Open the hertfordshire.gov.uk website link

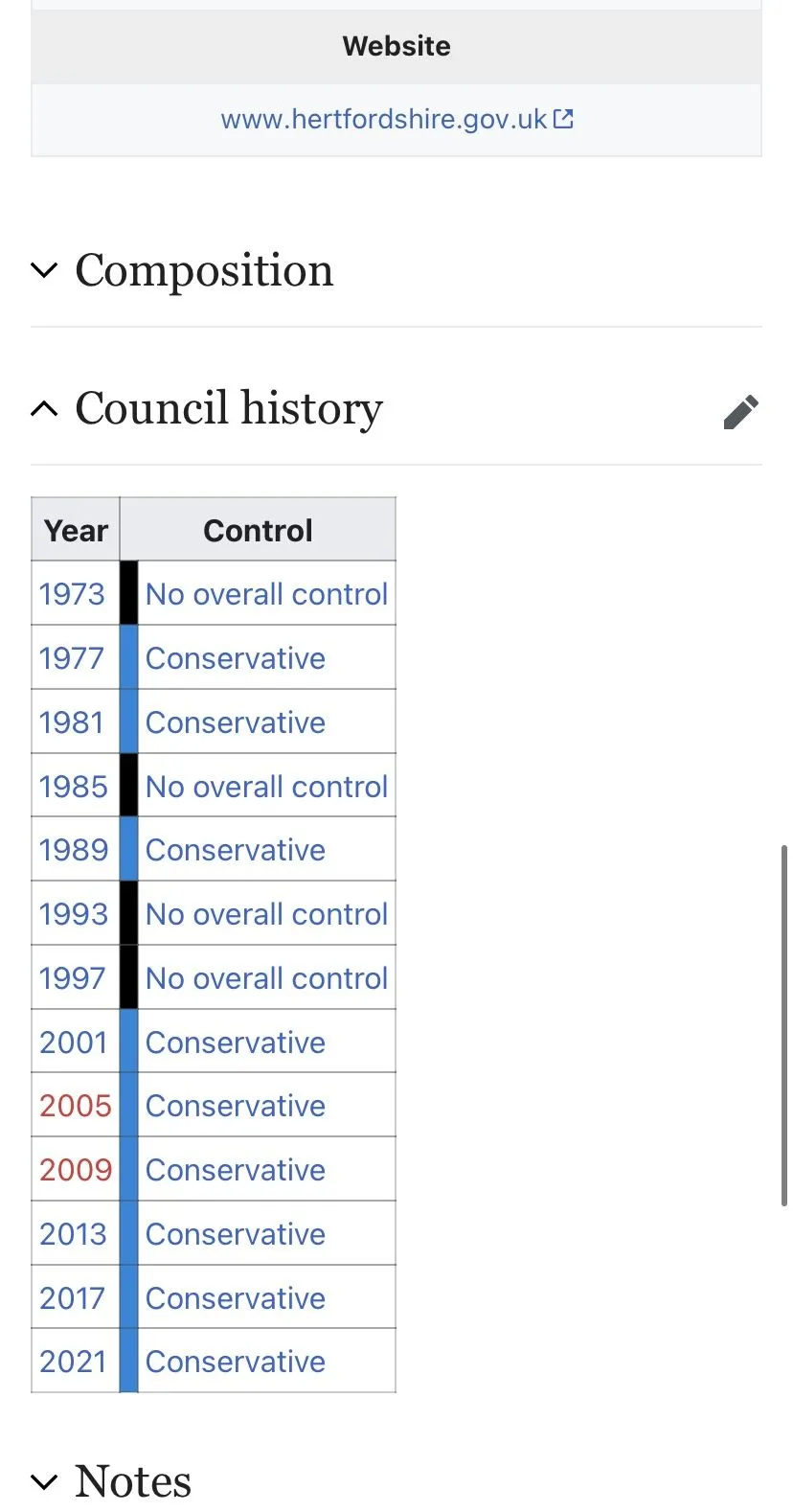pos(396,120)
